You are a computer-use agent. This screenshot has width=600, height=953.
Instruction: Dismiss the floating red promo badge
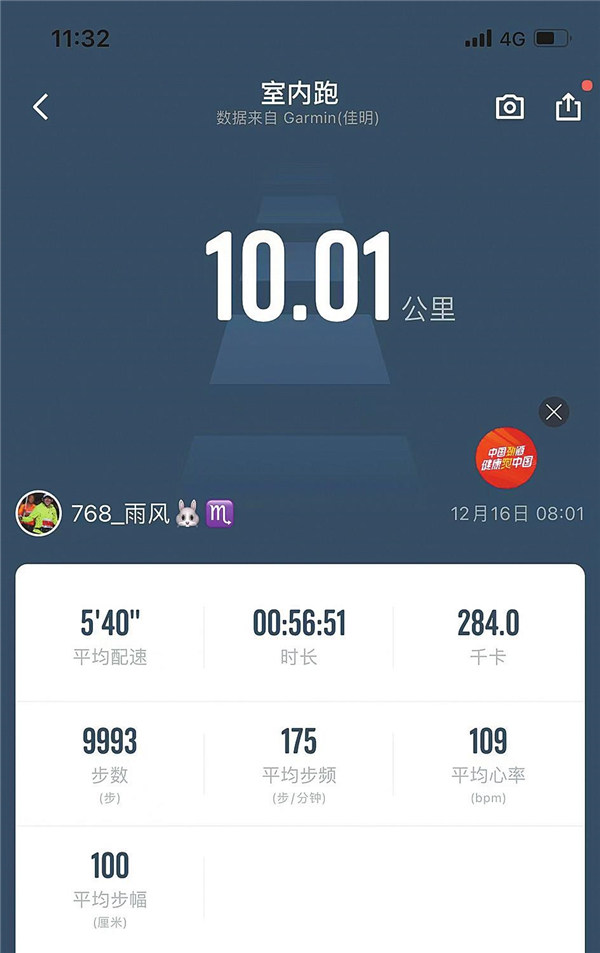(554, 412)
